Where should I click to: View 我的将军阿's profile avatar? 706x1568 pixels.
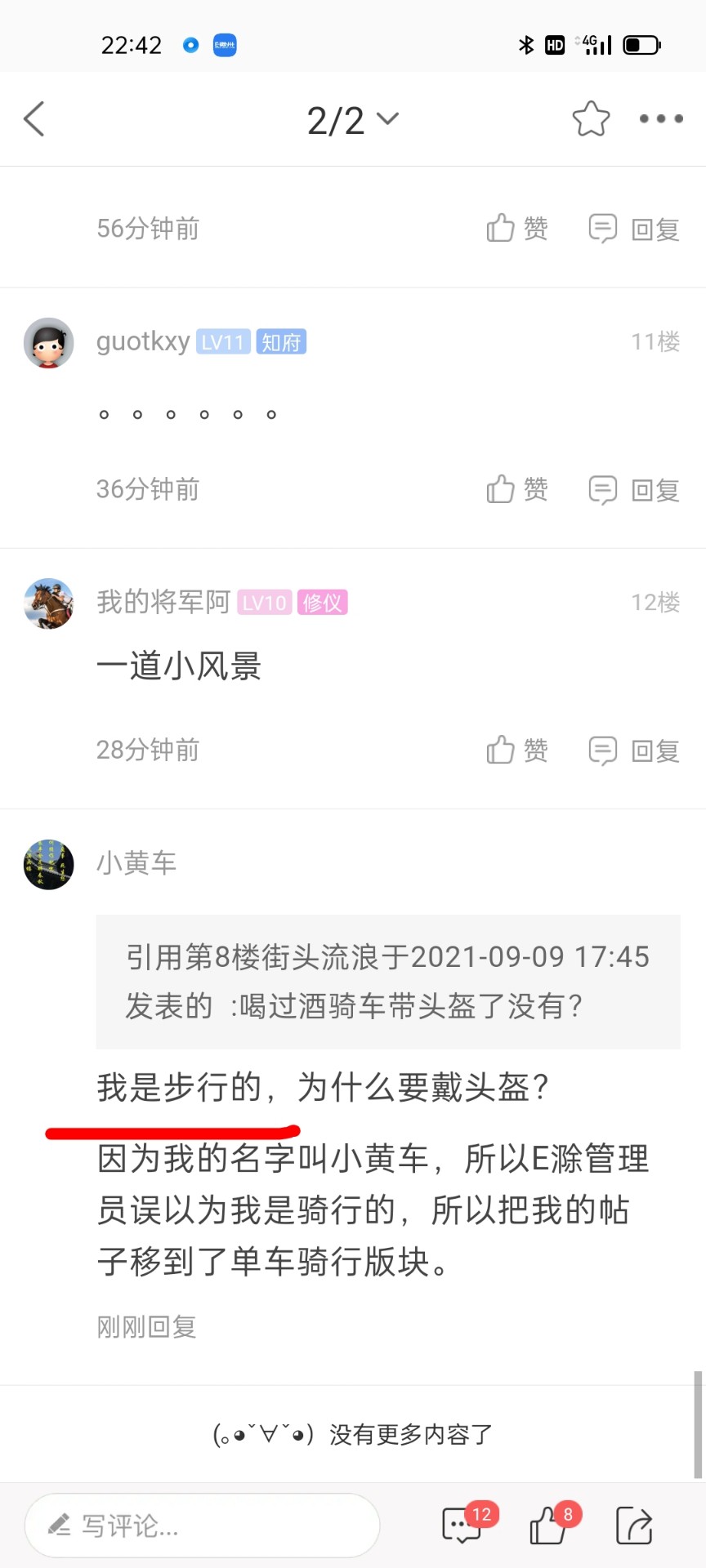[49, 604]
